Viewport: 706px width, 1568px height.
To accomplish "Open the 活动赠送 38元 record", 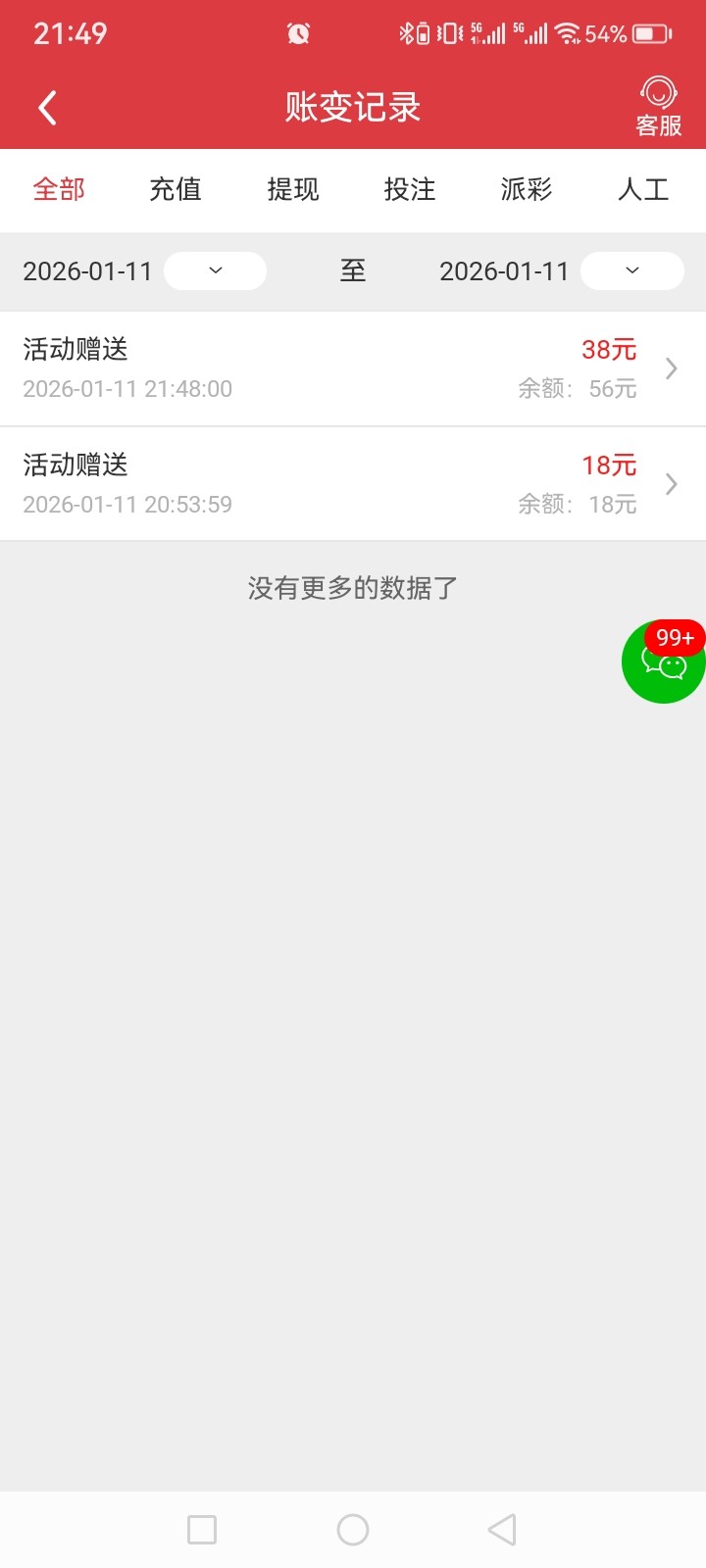I will 353,368.
